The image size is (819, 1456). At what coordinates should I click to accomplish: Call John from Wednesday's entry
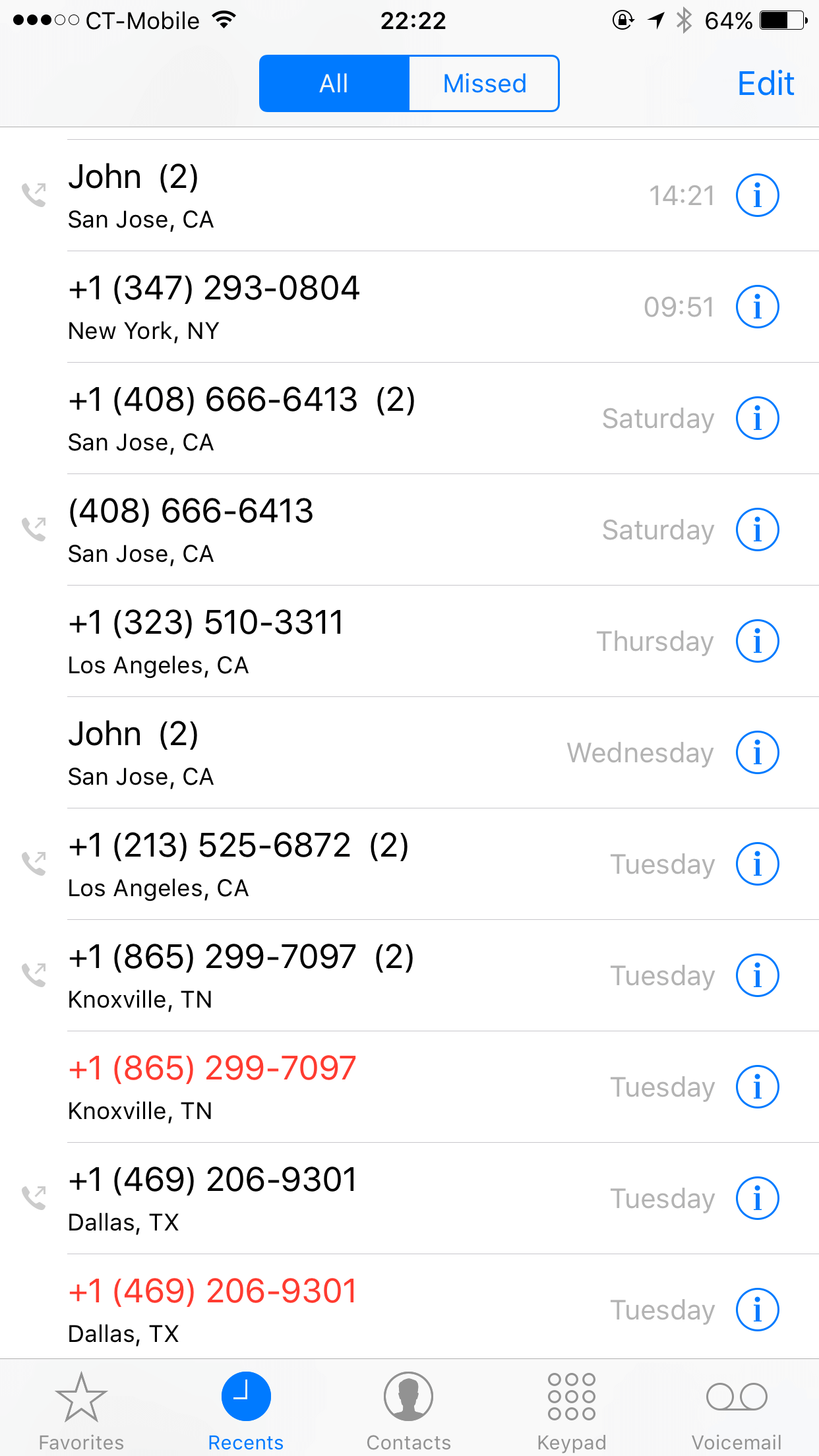pos(297,752)
